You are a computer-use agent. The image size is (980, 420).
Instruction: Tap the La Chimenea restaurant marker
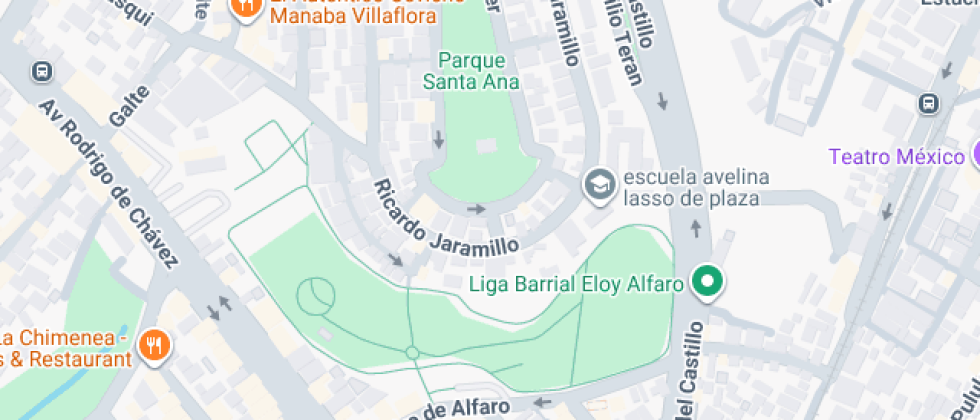(x=154, y=345)
